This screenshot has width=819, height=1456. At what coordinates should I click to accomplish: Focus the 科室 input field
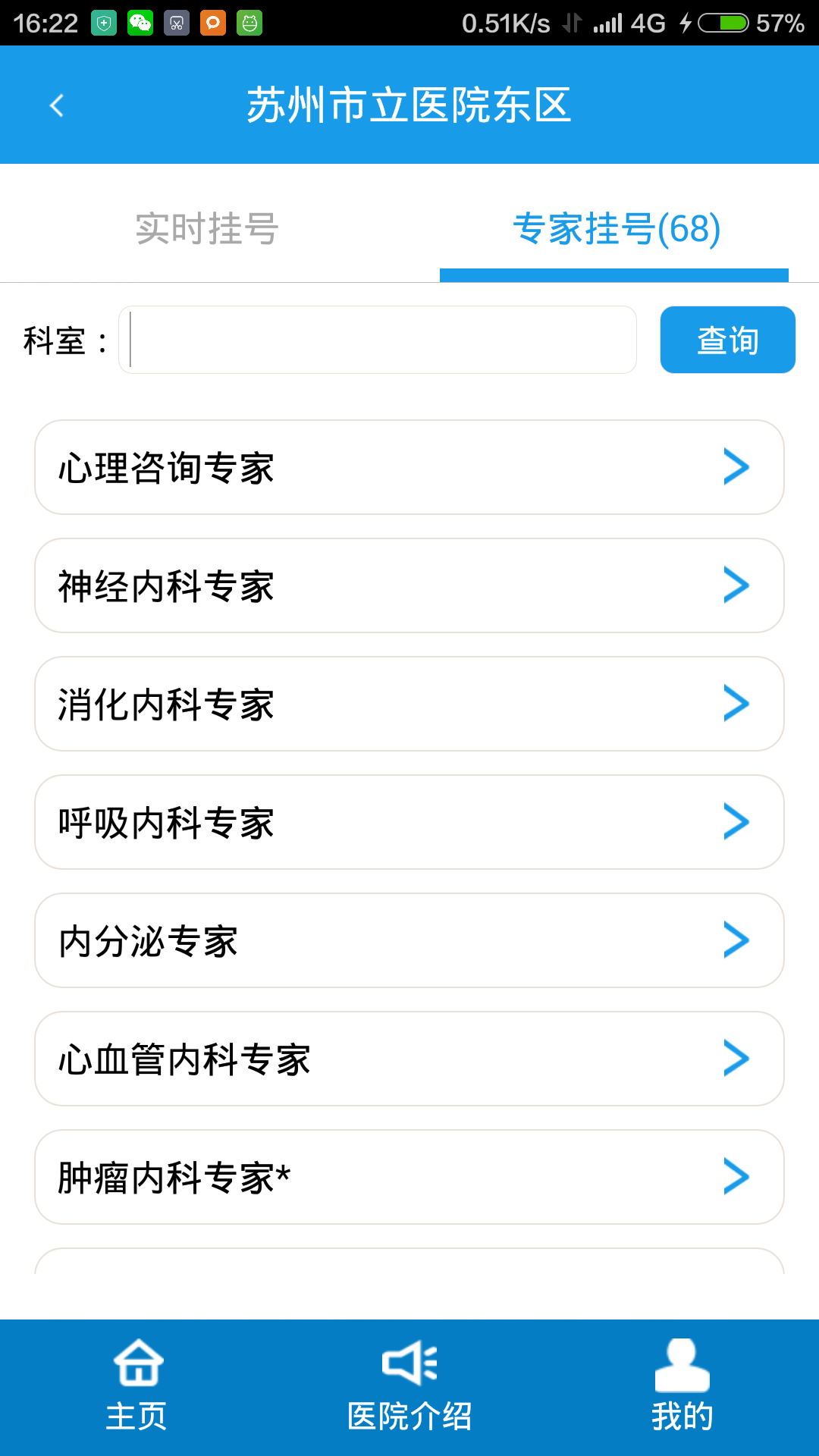(378, 340)
